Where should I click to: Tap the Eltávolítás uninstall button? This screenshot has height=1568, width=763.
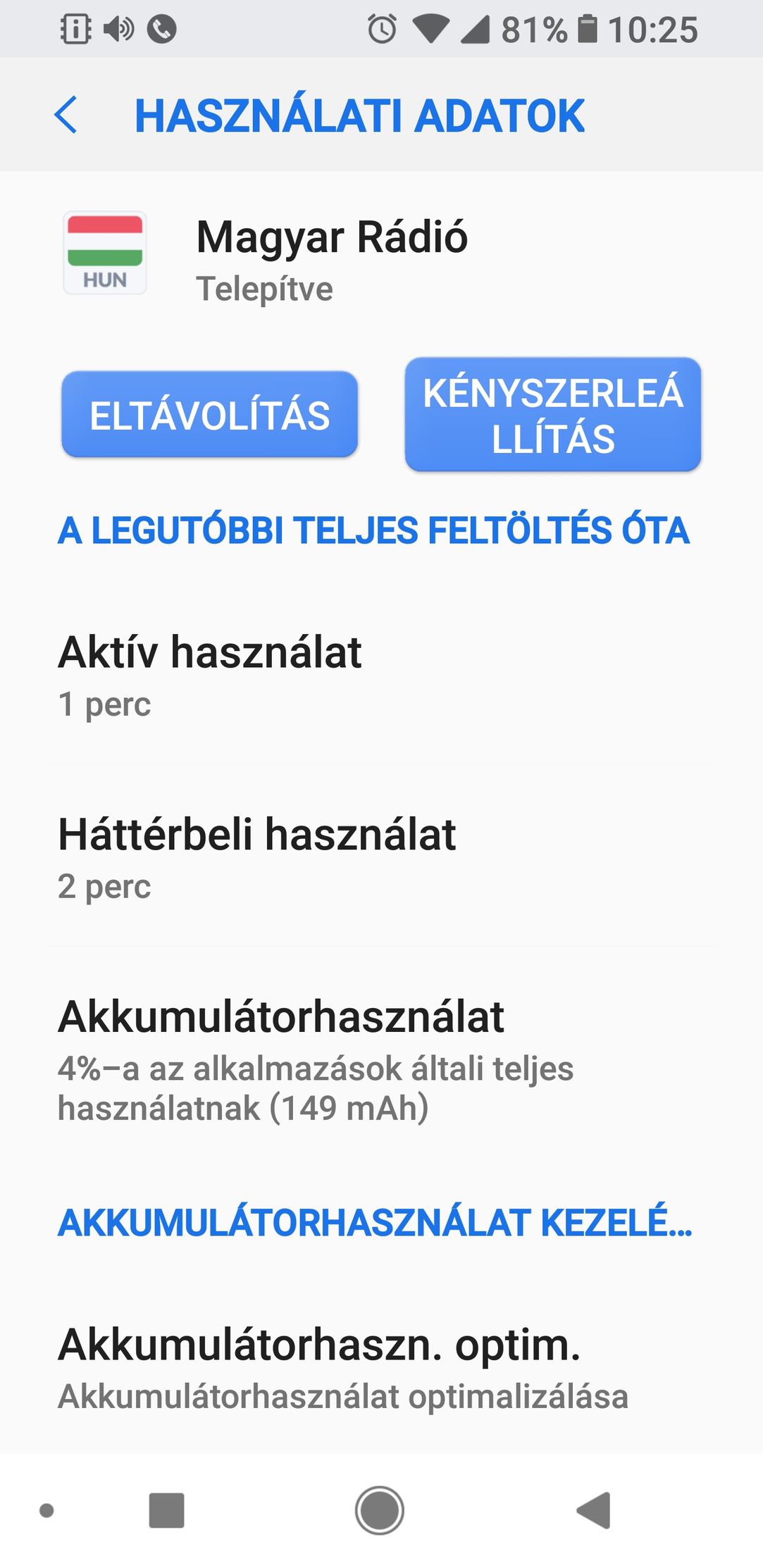pos(210,415)
